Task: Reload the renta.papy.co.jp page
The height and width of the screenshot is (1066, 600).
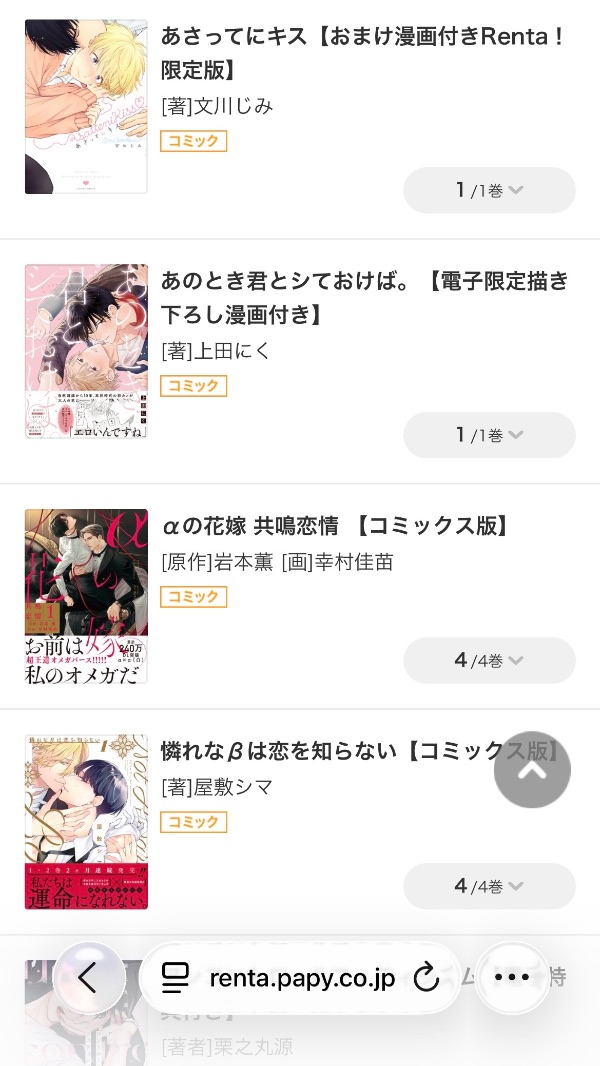Action: pos(426,978)
